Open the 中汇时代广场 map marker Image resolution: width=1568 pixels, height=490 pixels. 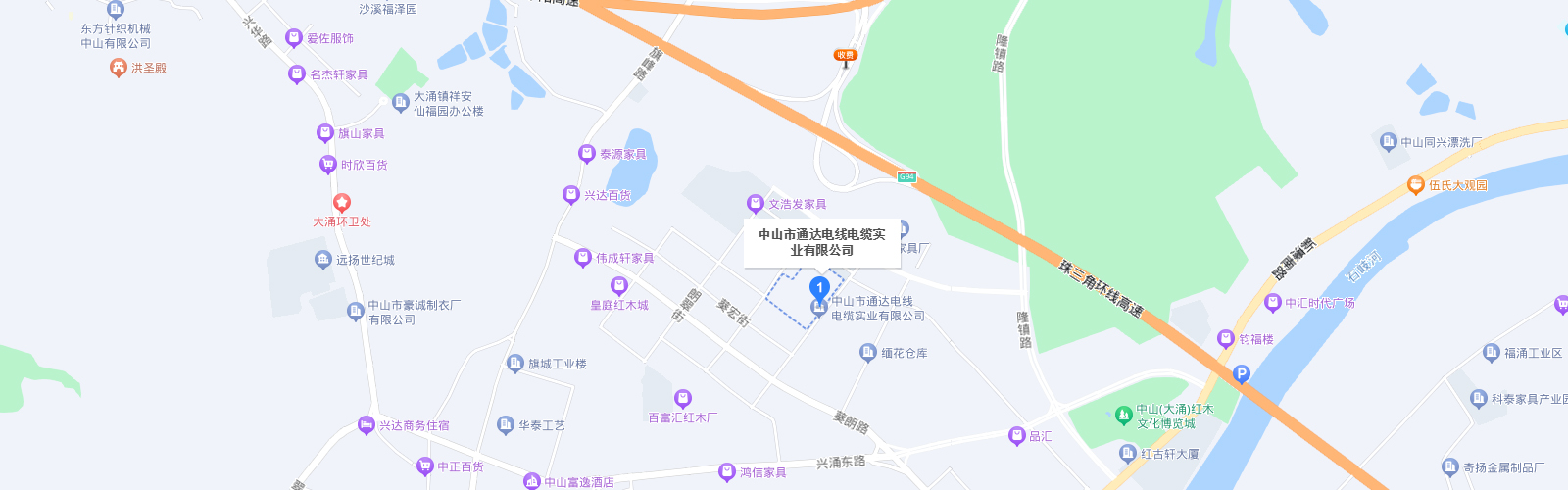(1273, 303)
